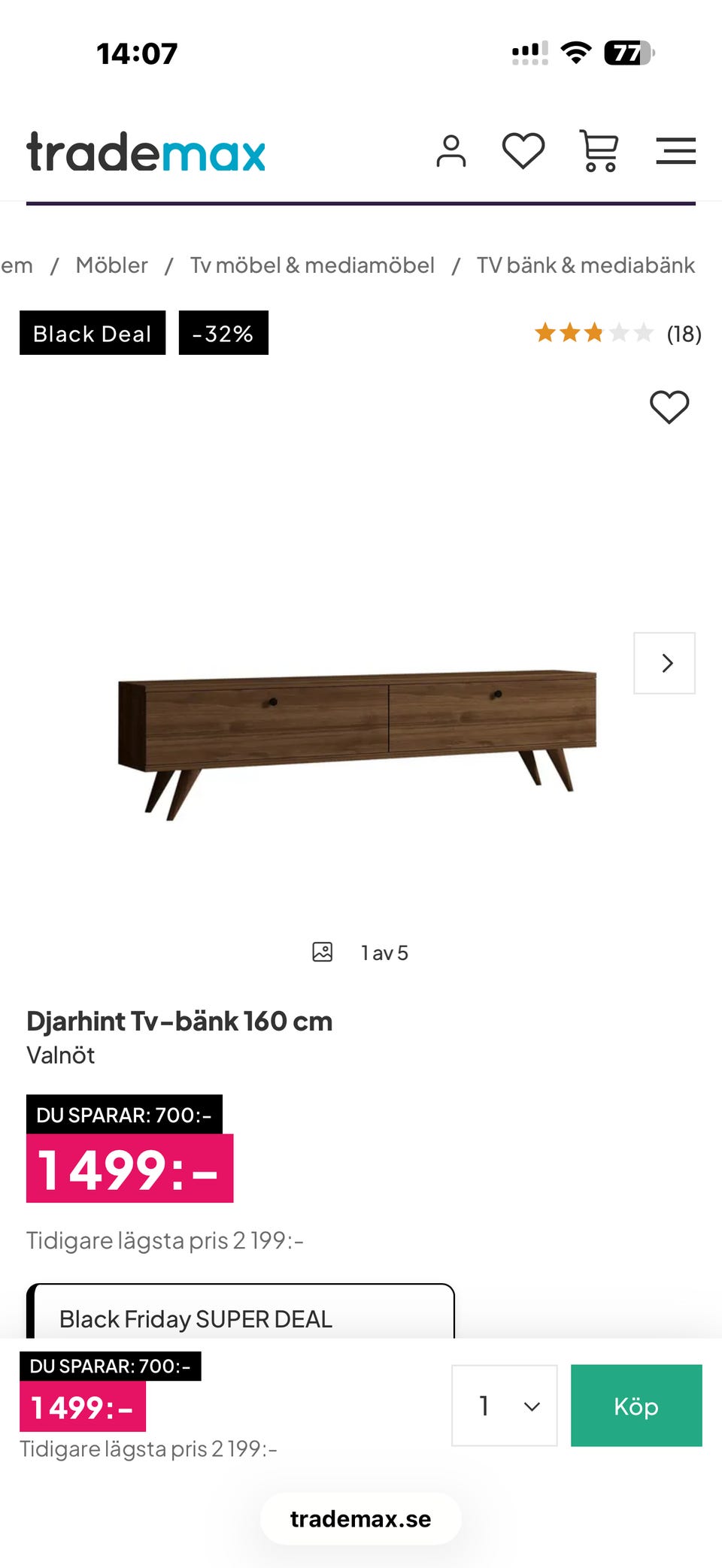Advance to next product image with chevron

(664, 663)
